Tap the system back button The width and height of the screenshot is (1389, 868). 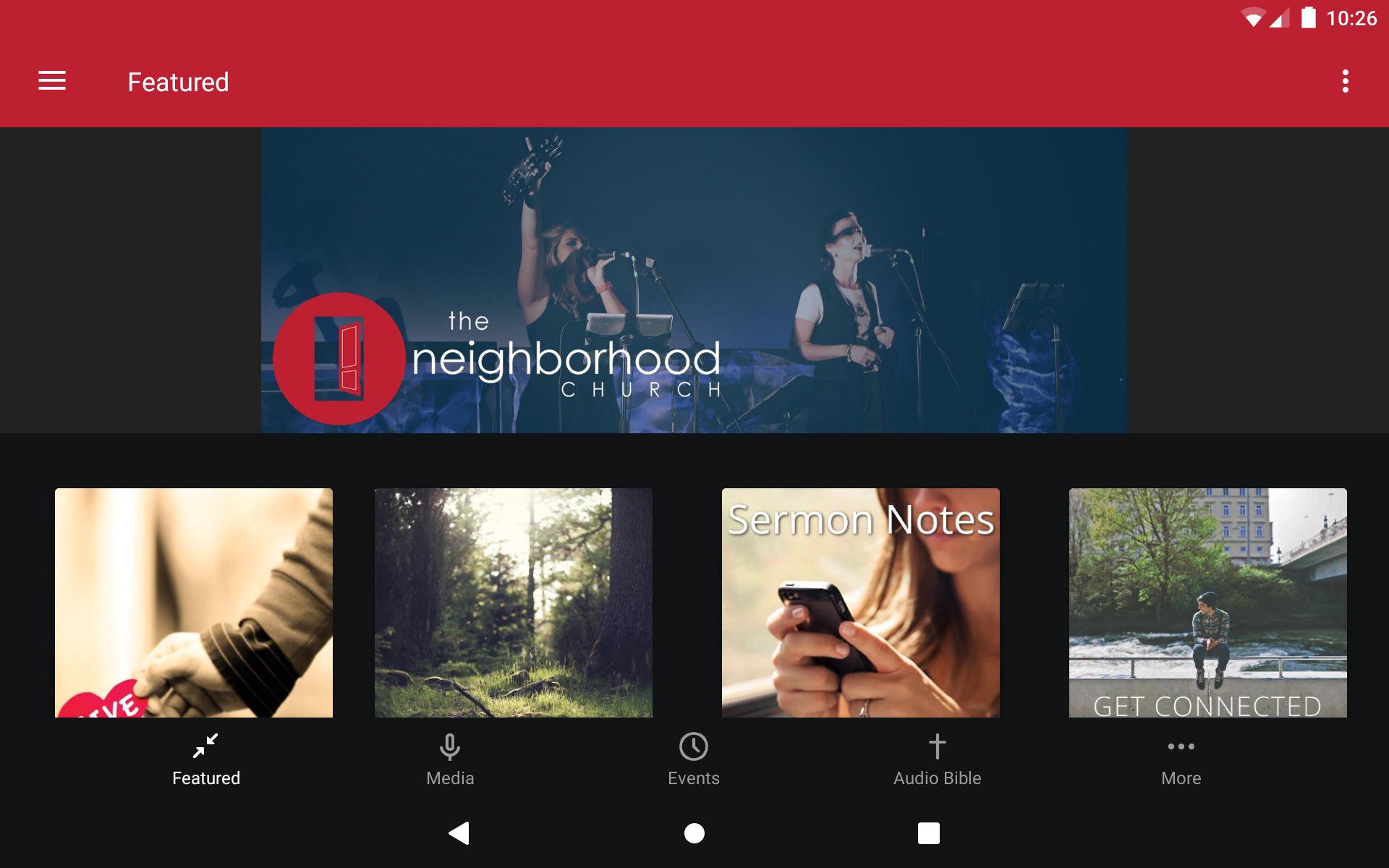(459, 833)
